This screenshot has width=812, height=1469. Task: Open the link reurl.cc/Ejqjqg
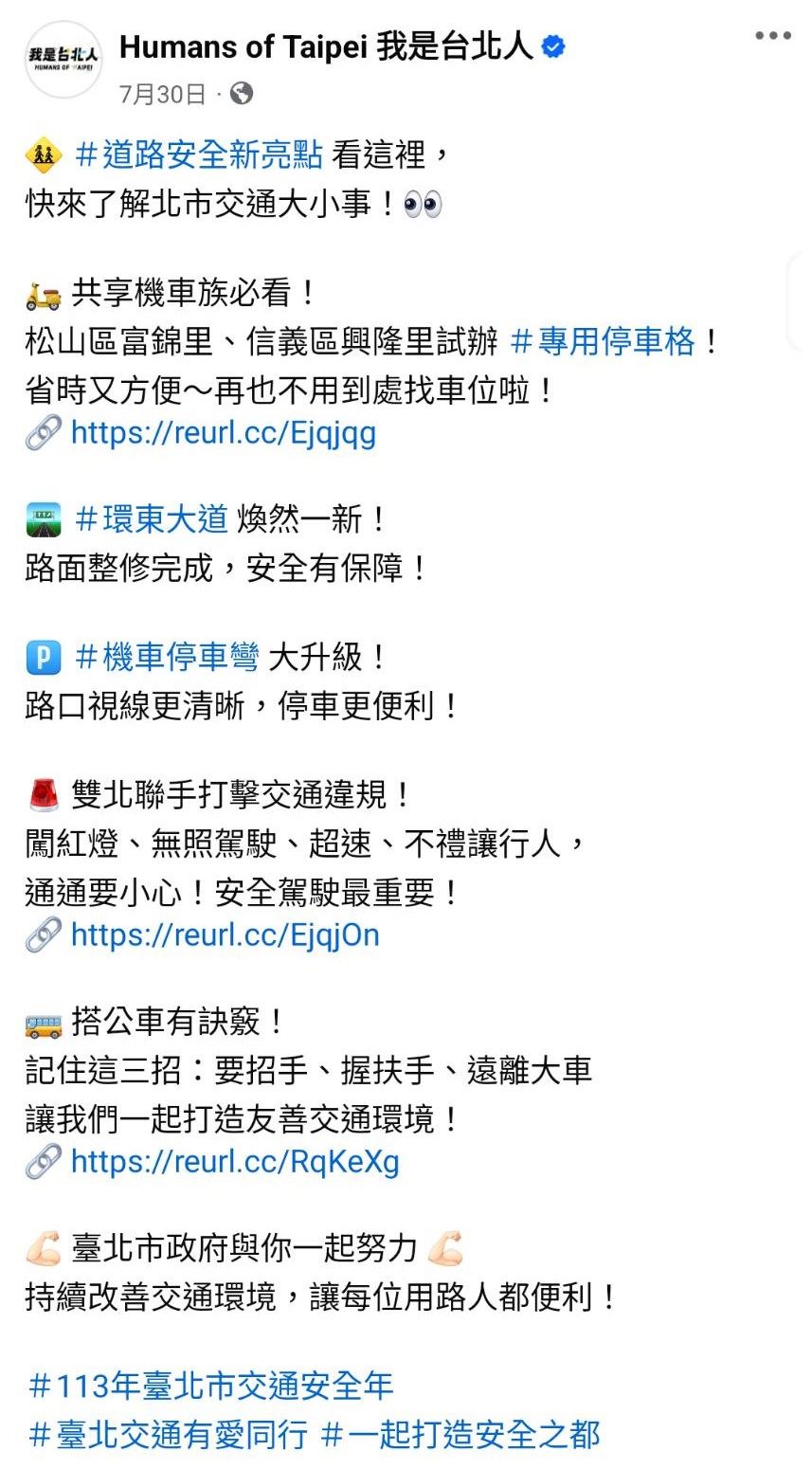click(224, 433)
